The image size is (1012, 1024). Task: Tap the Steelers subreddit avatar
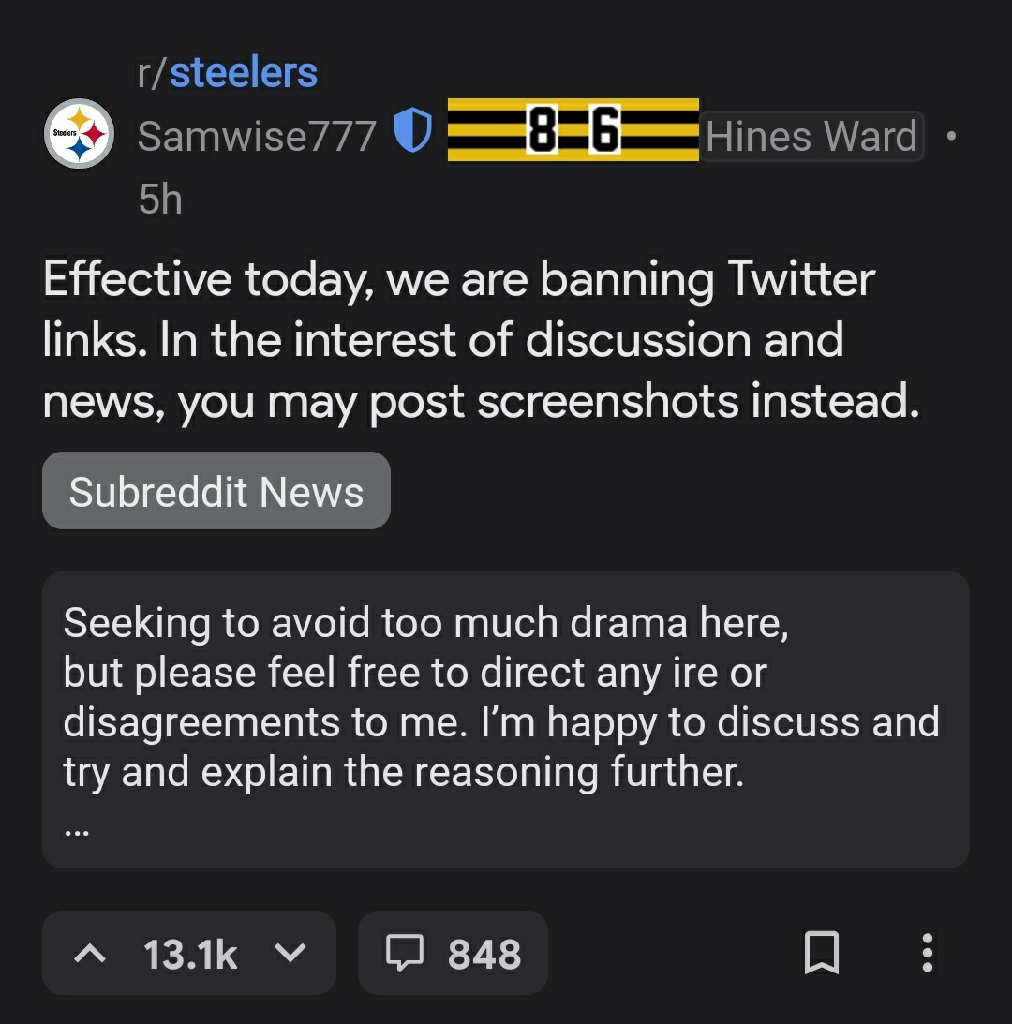[78, 134]
